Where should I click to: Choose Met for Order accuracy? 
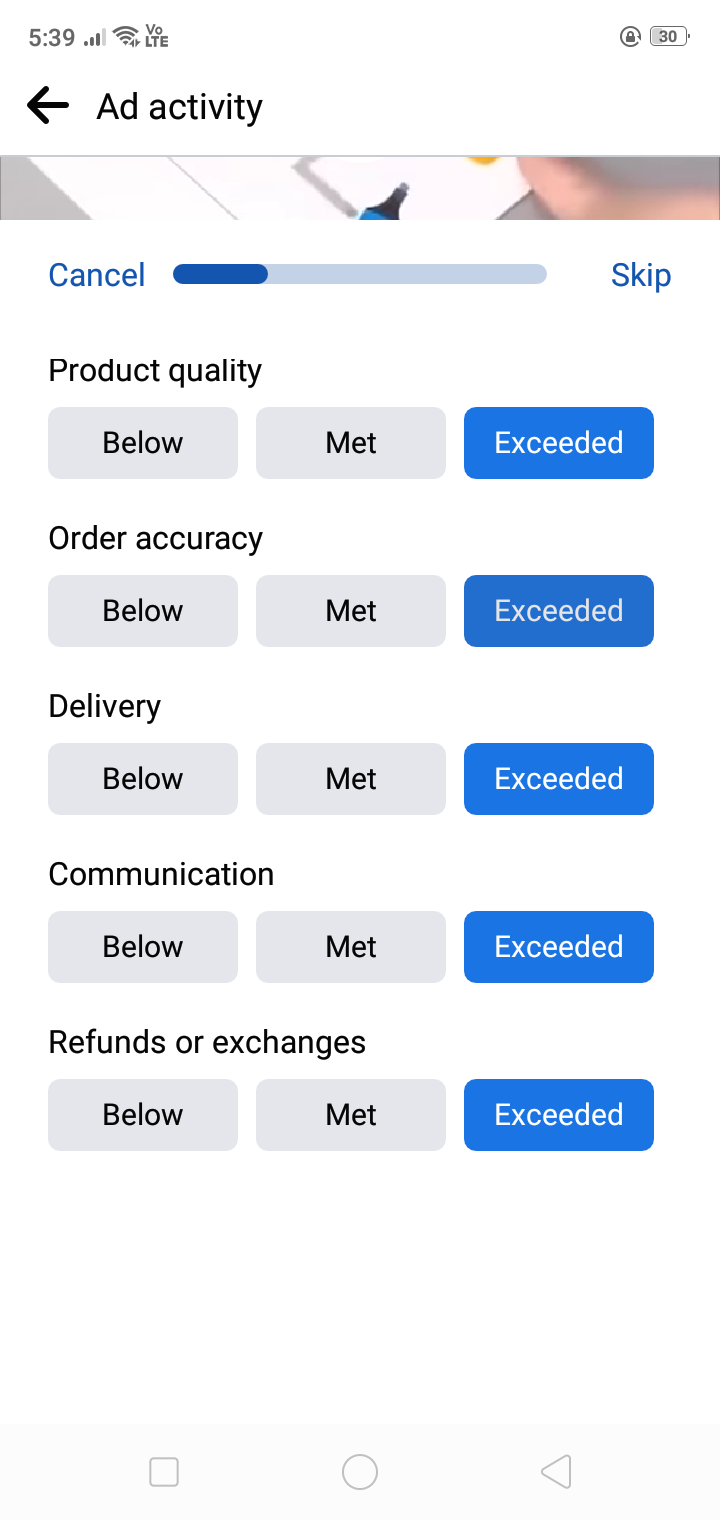[x=351, y=611]
